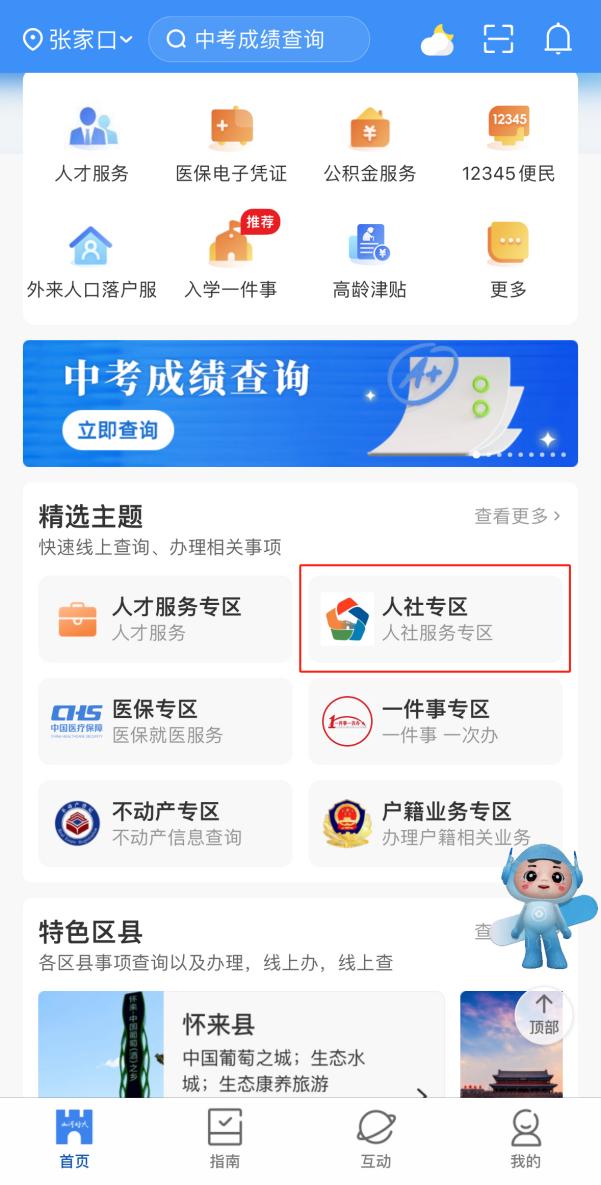
Task: Open 高龄津贴 service
Action: click(x=369, y=262)
